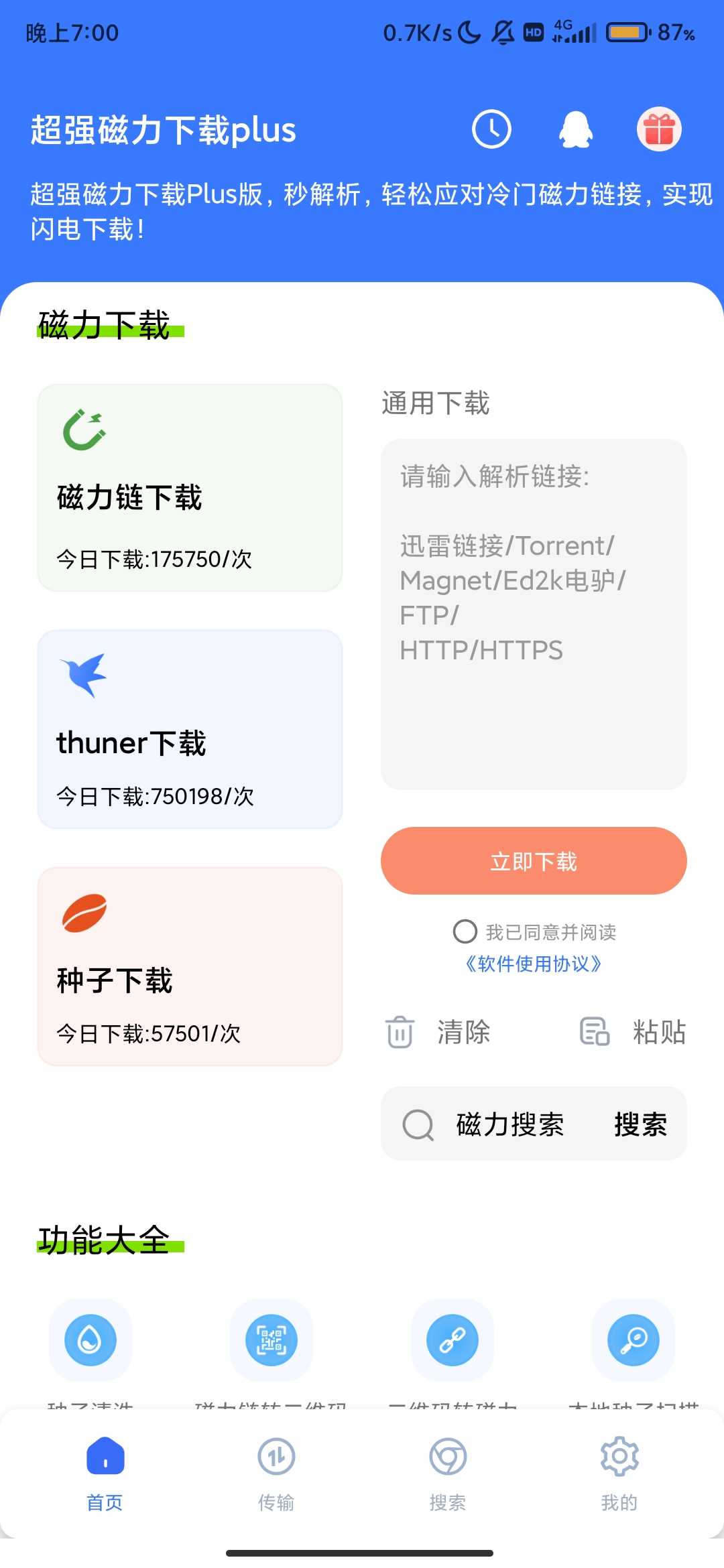Open the red gift icon top right

(658, 129)
